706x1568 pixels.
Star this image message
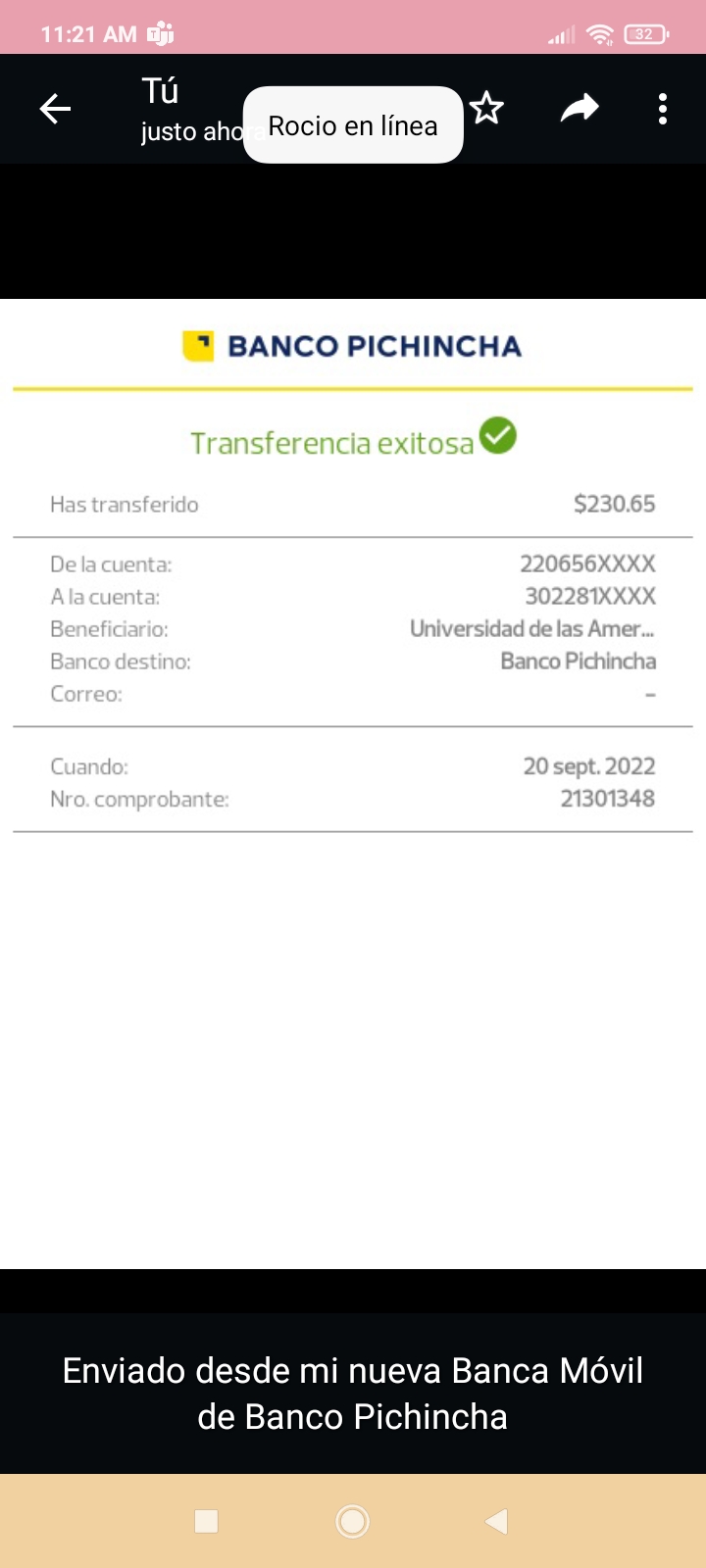tap(487, 108)
